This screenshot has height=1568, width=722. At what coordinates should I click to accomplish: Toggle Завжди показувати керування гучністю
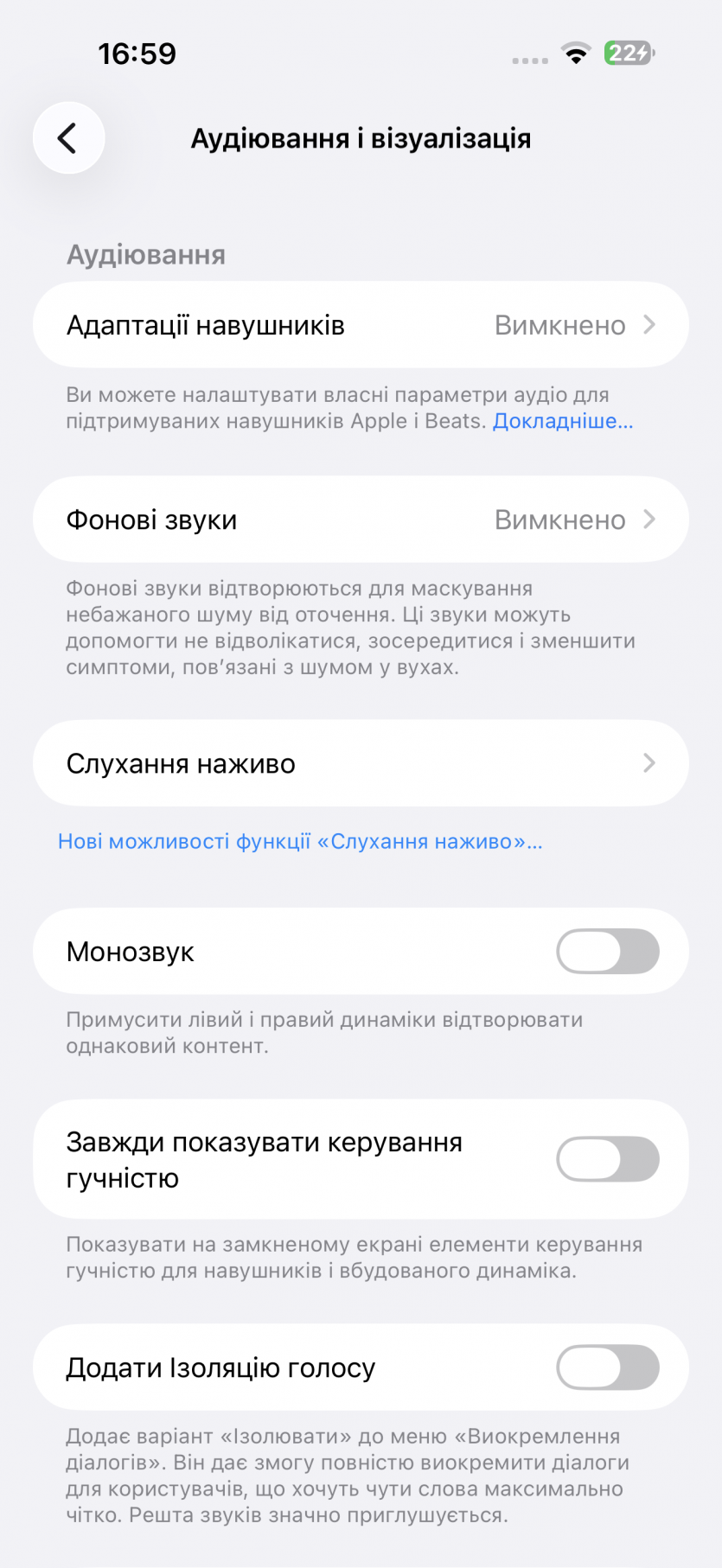[607, 1159]
